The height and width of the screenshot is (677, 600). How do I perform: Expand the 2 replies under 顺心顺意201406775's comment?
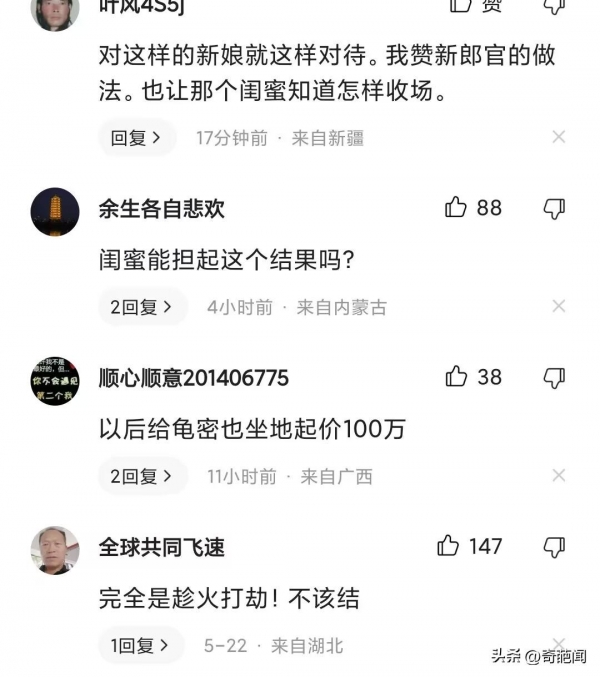tap(142, 477)
